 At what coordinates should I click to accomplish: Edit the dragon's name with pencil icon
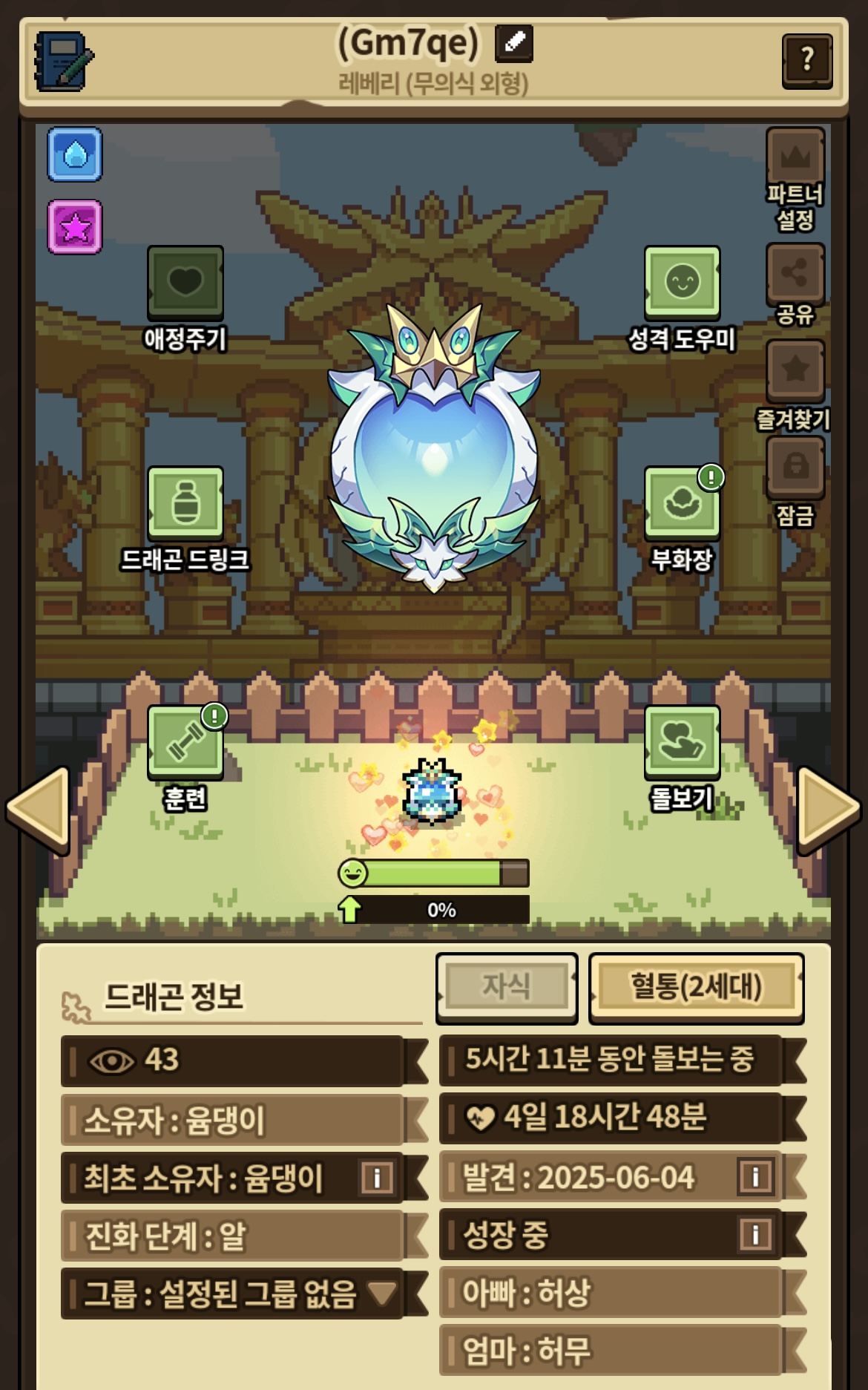coord(513,43)
